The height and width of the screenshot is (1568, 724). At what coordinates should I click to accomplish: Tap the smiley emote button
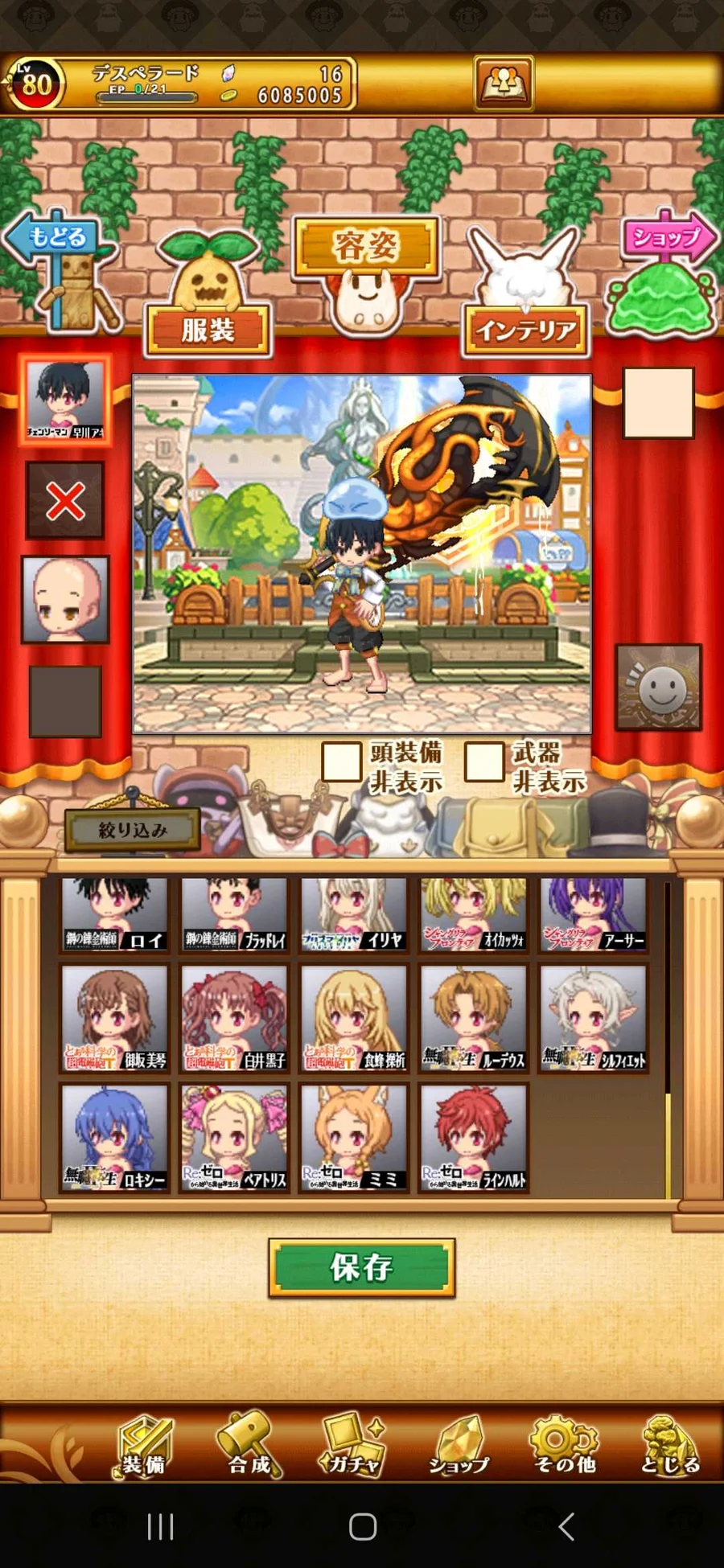(x=659, y=688)
